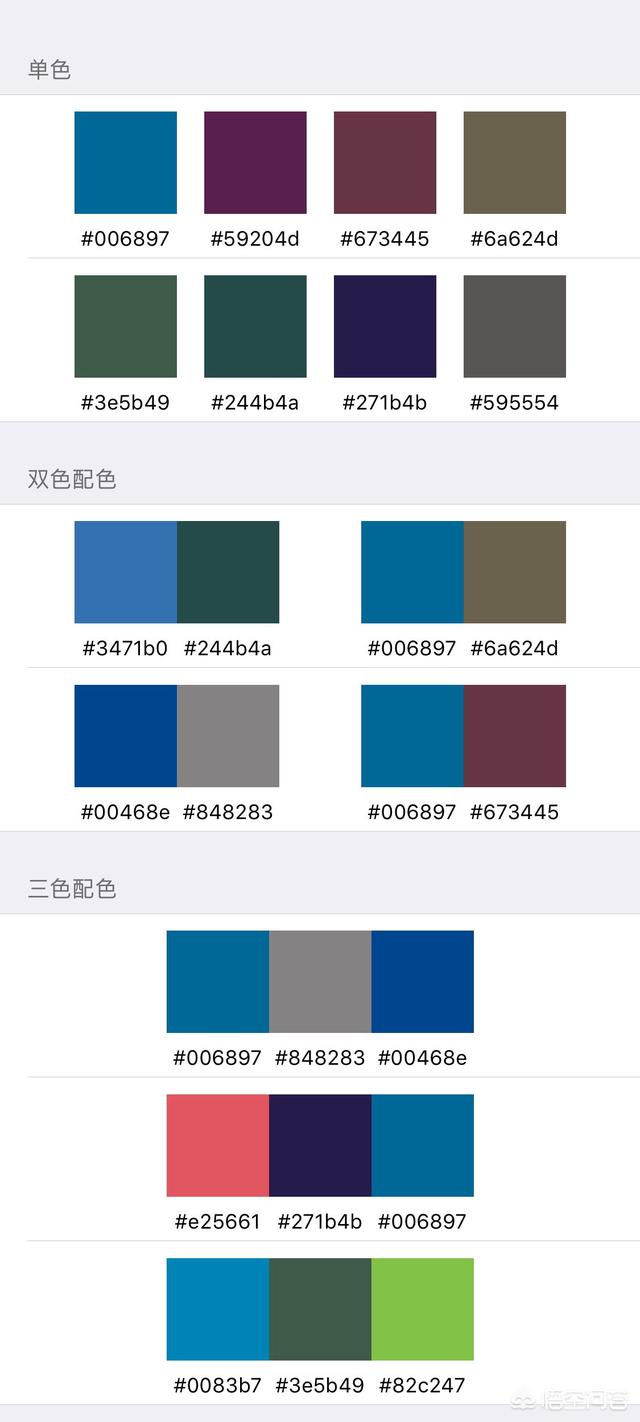This screenshot has width=640, height=1422.
Task: Pick the purple #59204d swatch
Action: click(x=255, y=162)
